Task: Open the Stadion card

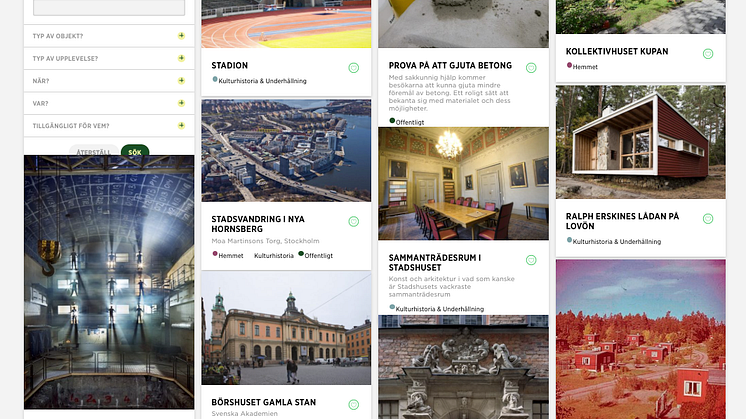Action: tap(230, 66)
